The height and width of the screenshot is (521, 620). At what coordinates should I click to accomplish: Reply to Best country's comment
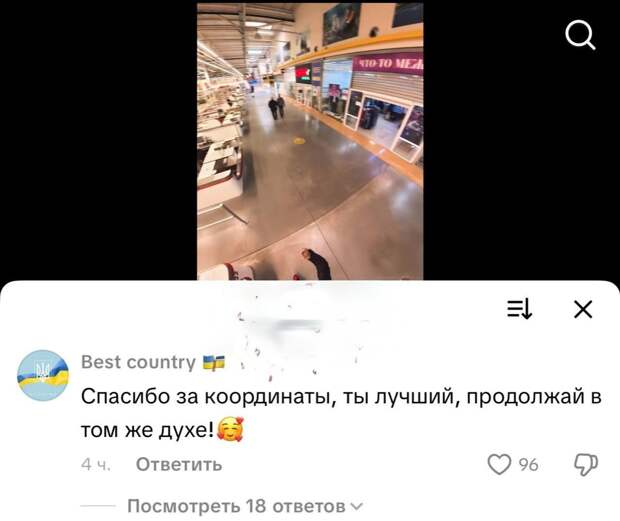pyautogui.click(x=178, y=464)
